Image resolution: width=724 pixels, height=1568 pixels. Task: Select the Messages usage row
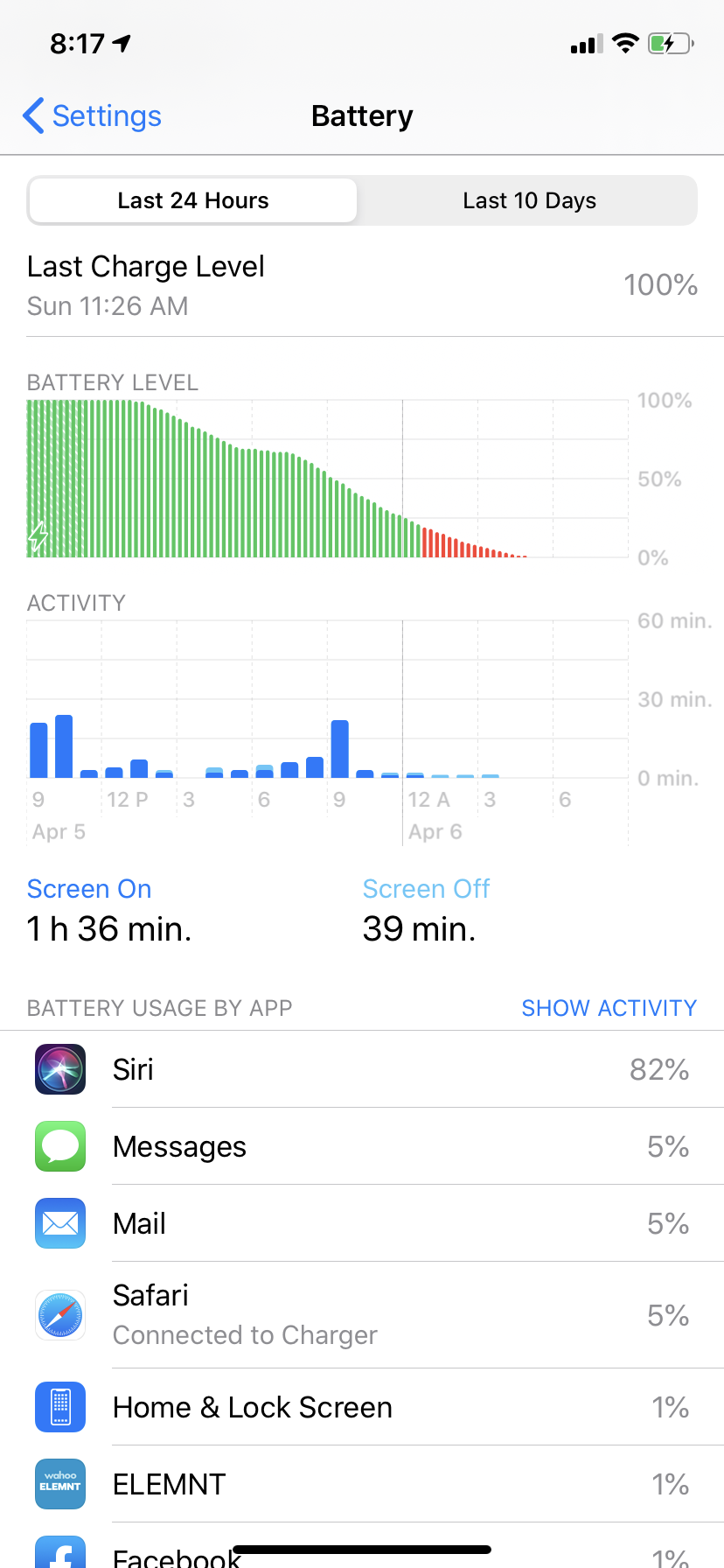click(362, 1146)
